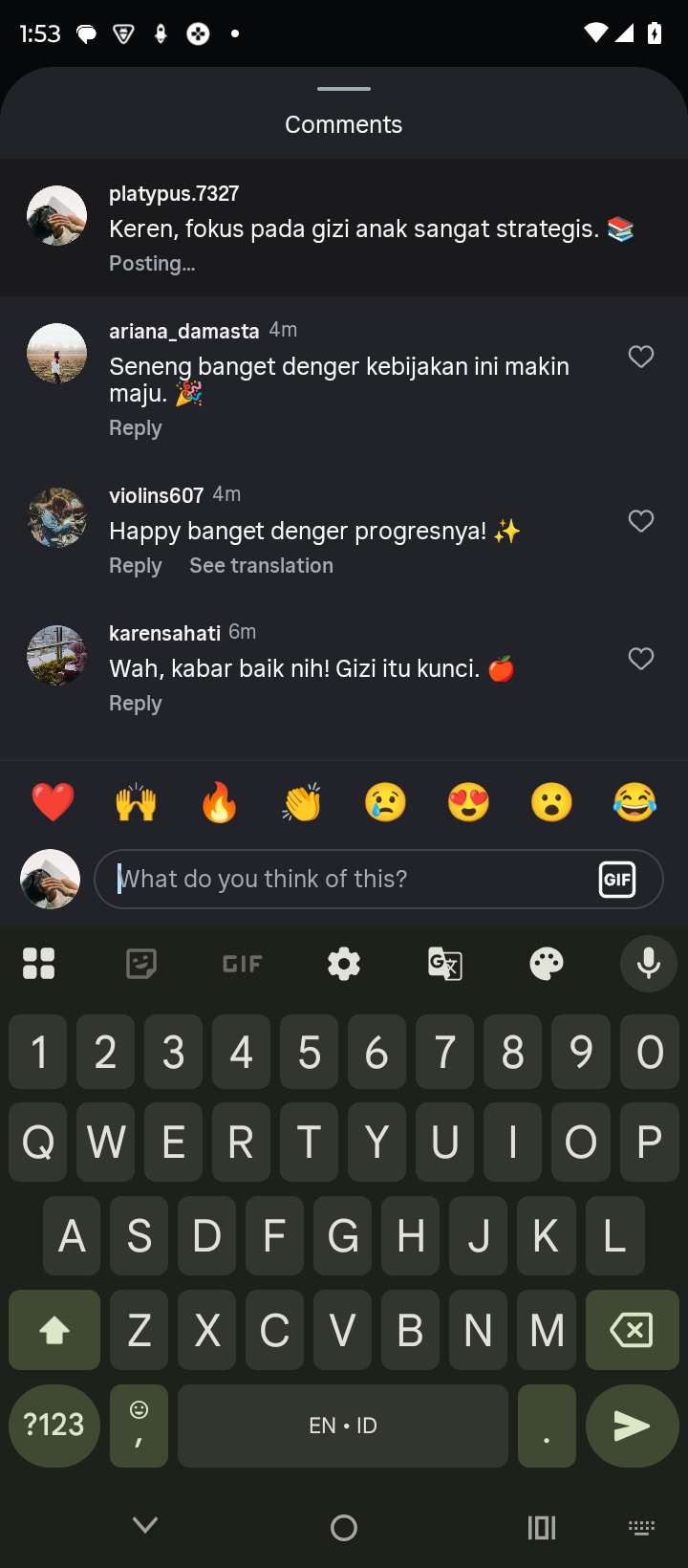Add the raised hands emoji
688x1568 pixels.
coord(136,802)
